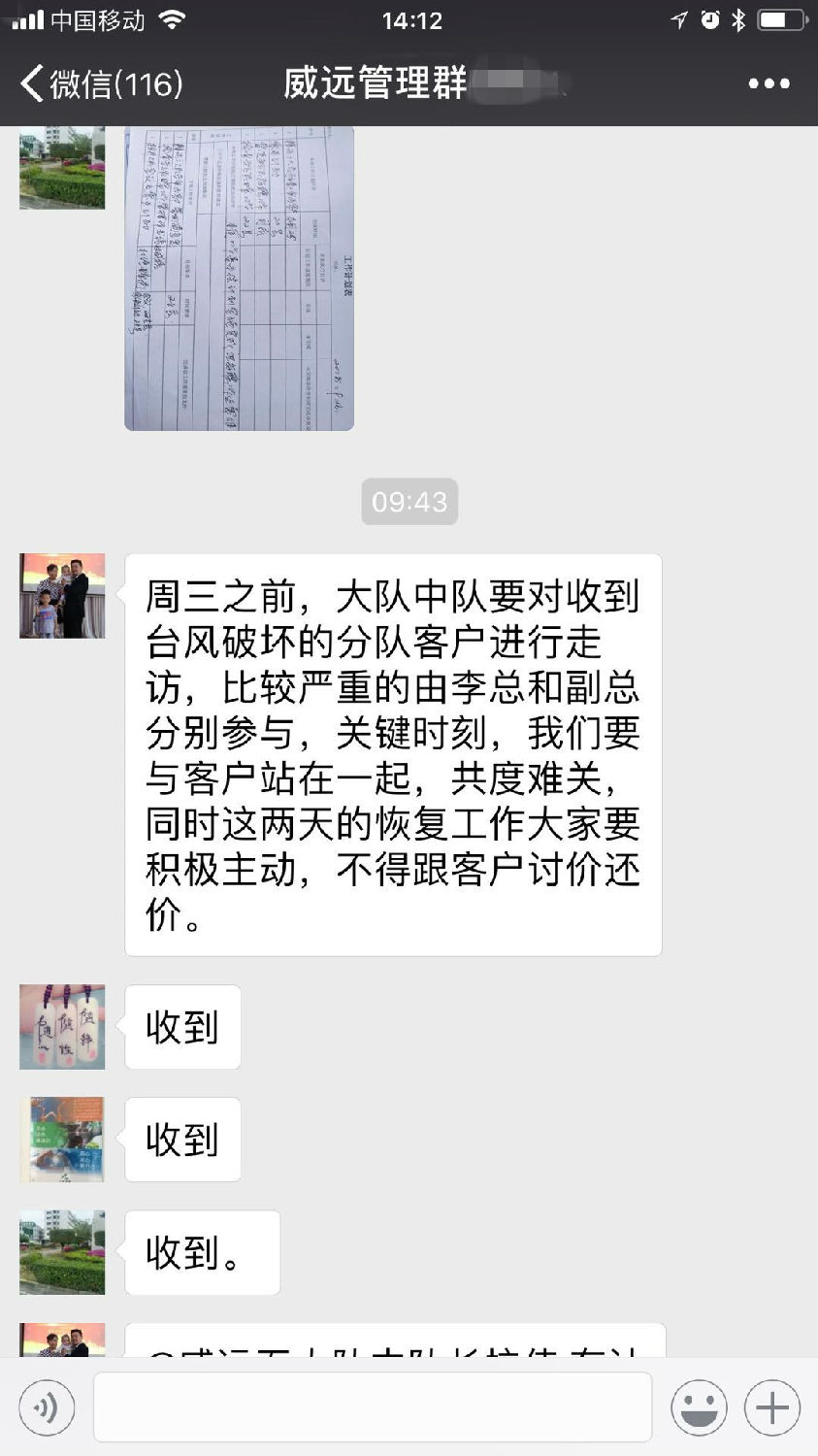The image size is (818, 1456).
Task: Open the shared document photo
Action: 239,278
